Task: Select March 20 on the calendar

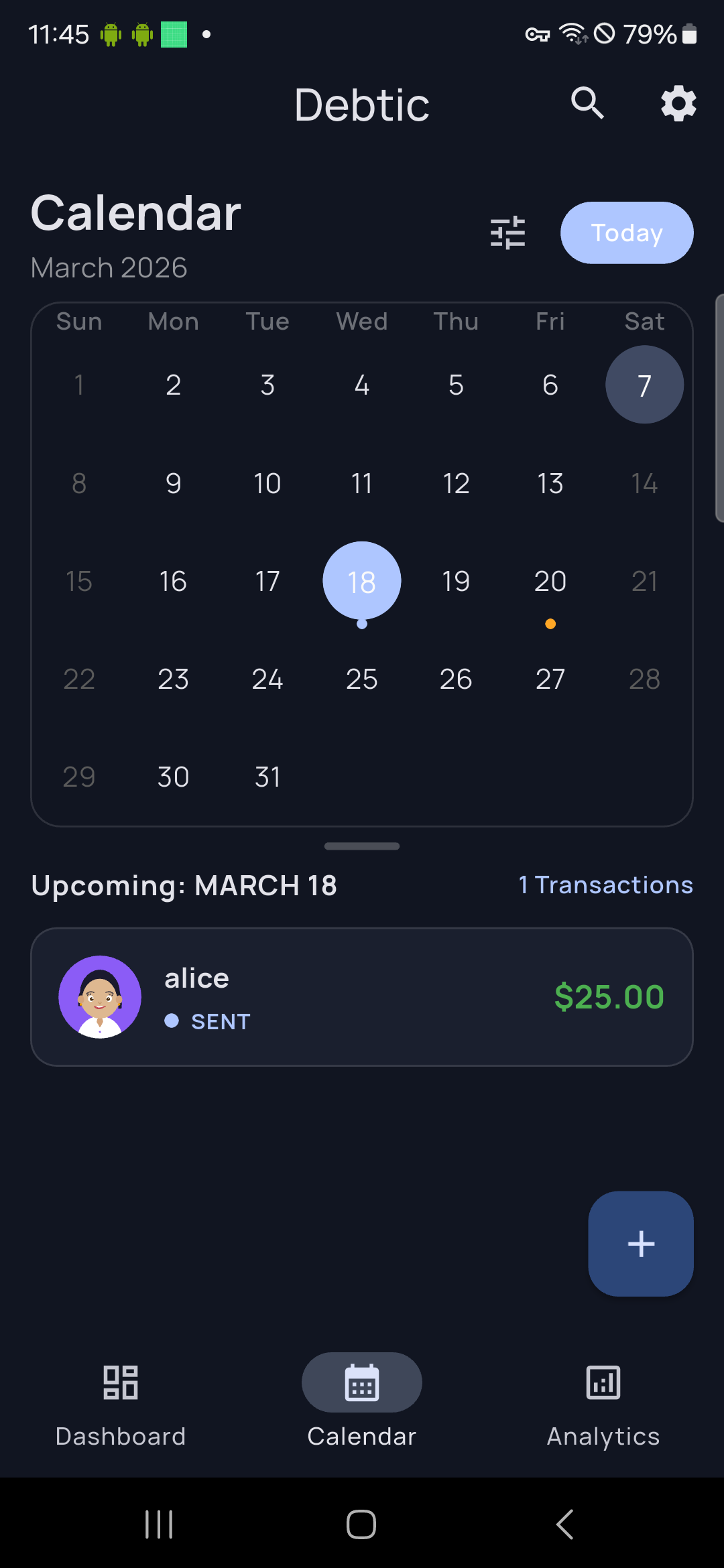Action: 550,582
